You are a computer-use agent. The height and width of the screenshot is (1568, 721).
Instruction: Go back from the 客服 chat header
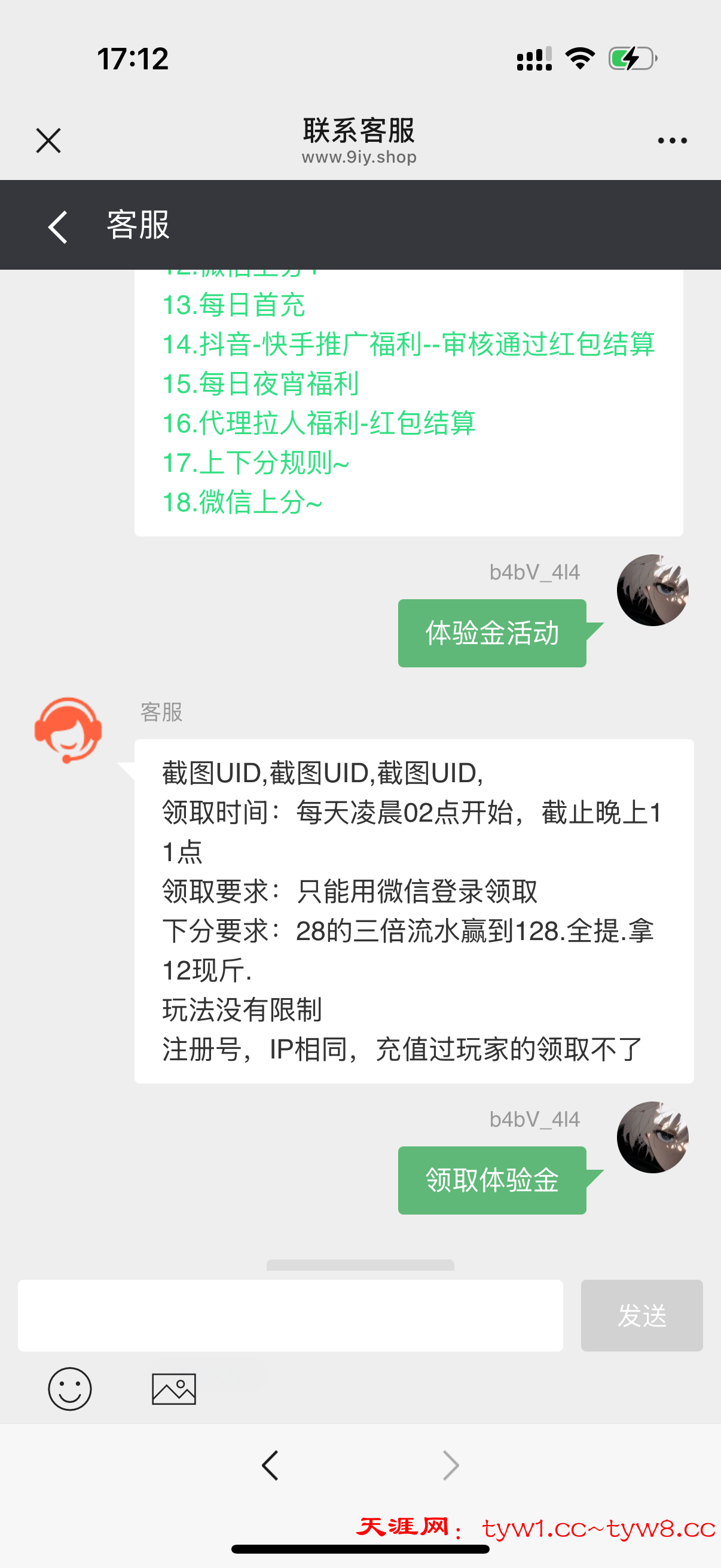coord(58,227)
